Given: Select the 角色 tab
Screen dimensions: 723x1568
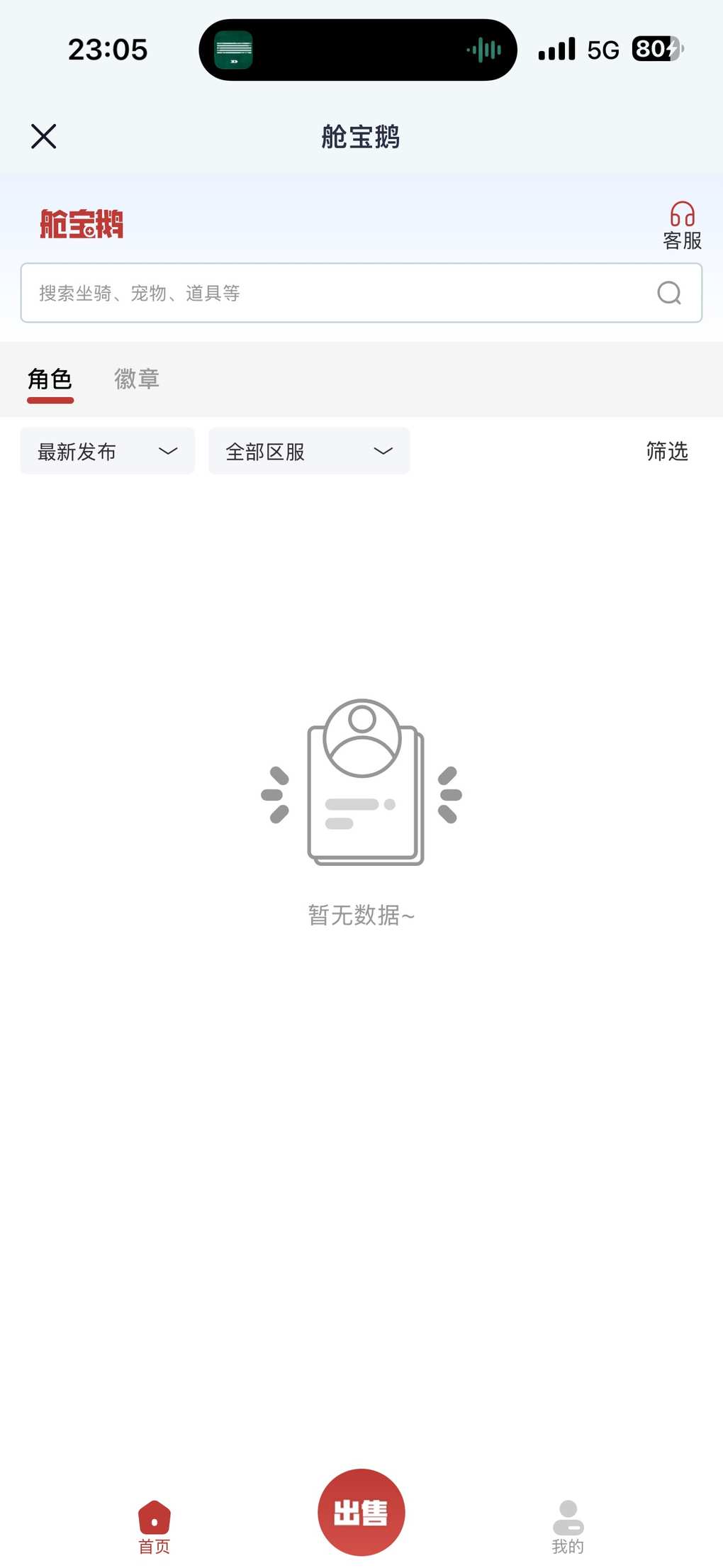Looking at the screenshot, I should point(50,379).
